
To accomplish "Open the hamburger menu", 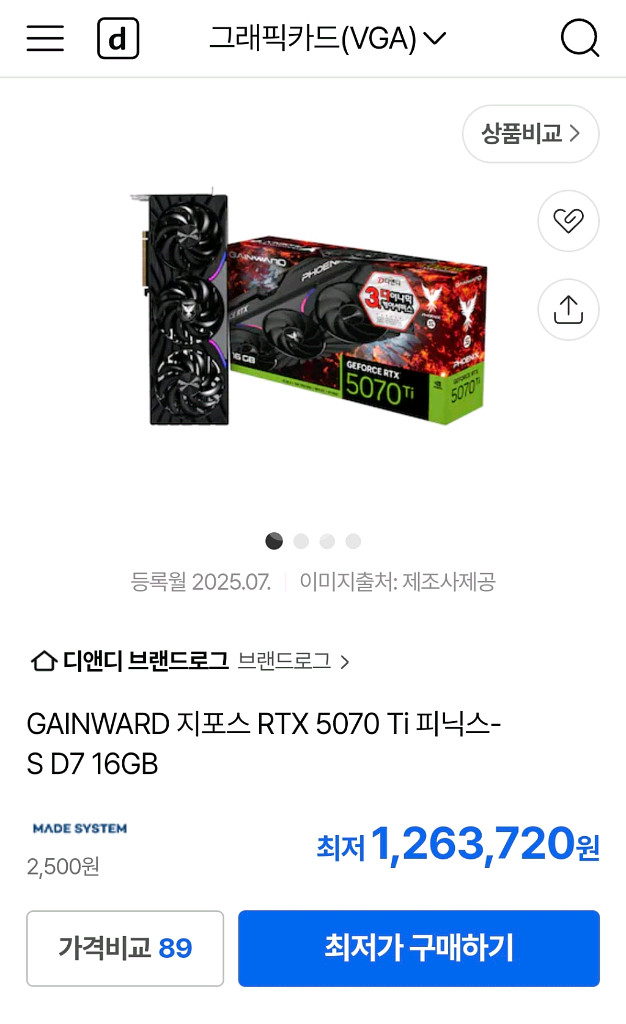I will click(45, 39).
